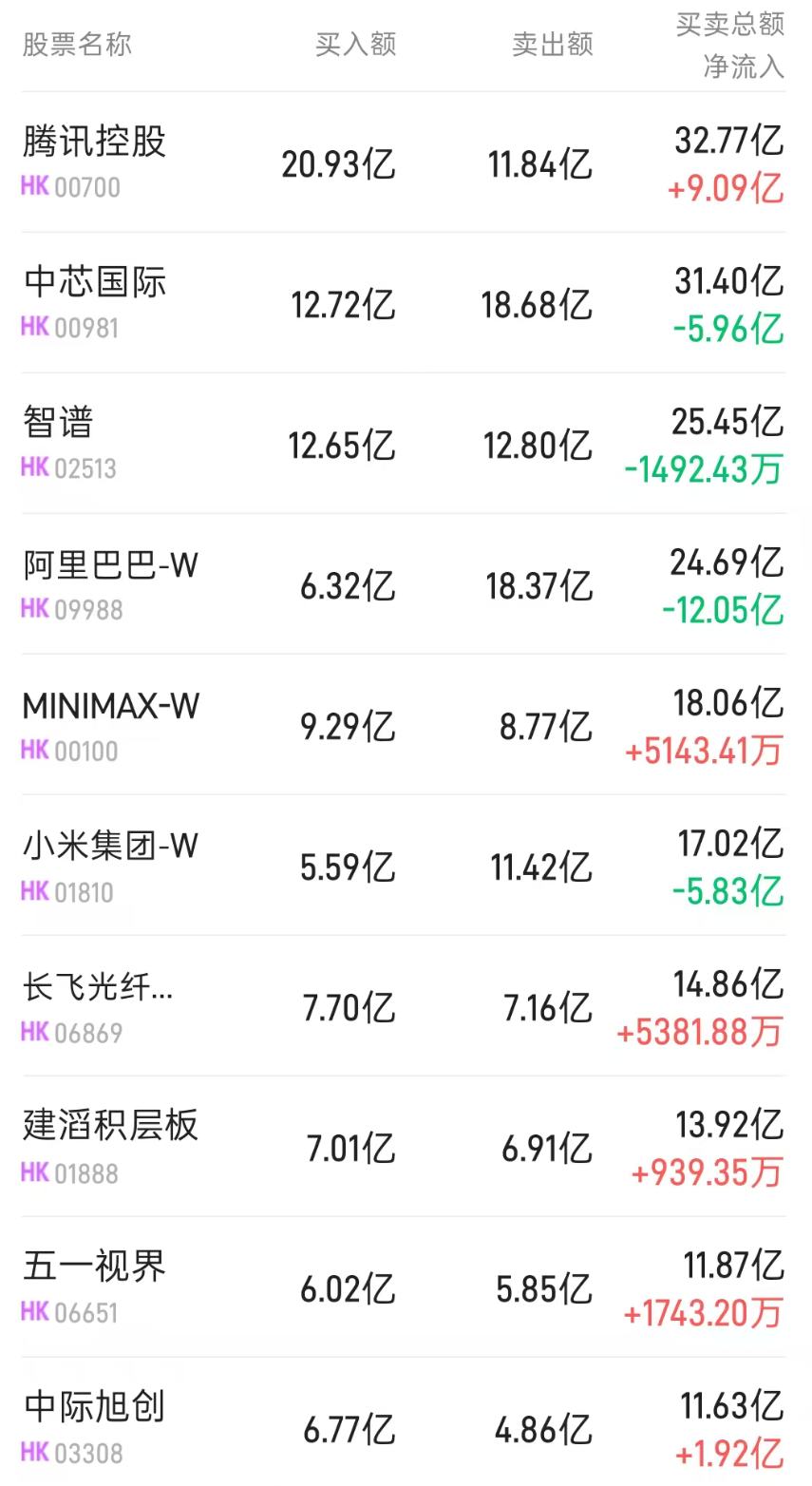Open the 长飞光纤 HK 06869 row
This screenshot has height=1486, width=812.
pos(406,1006)
